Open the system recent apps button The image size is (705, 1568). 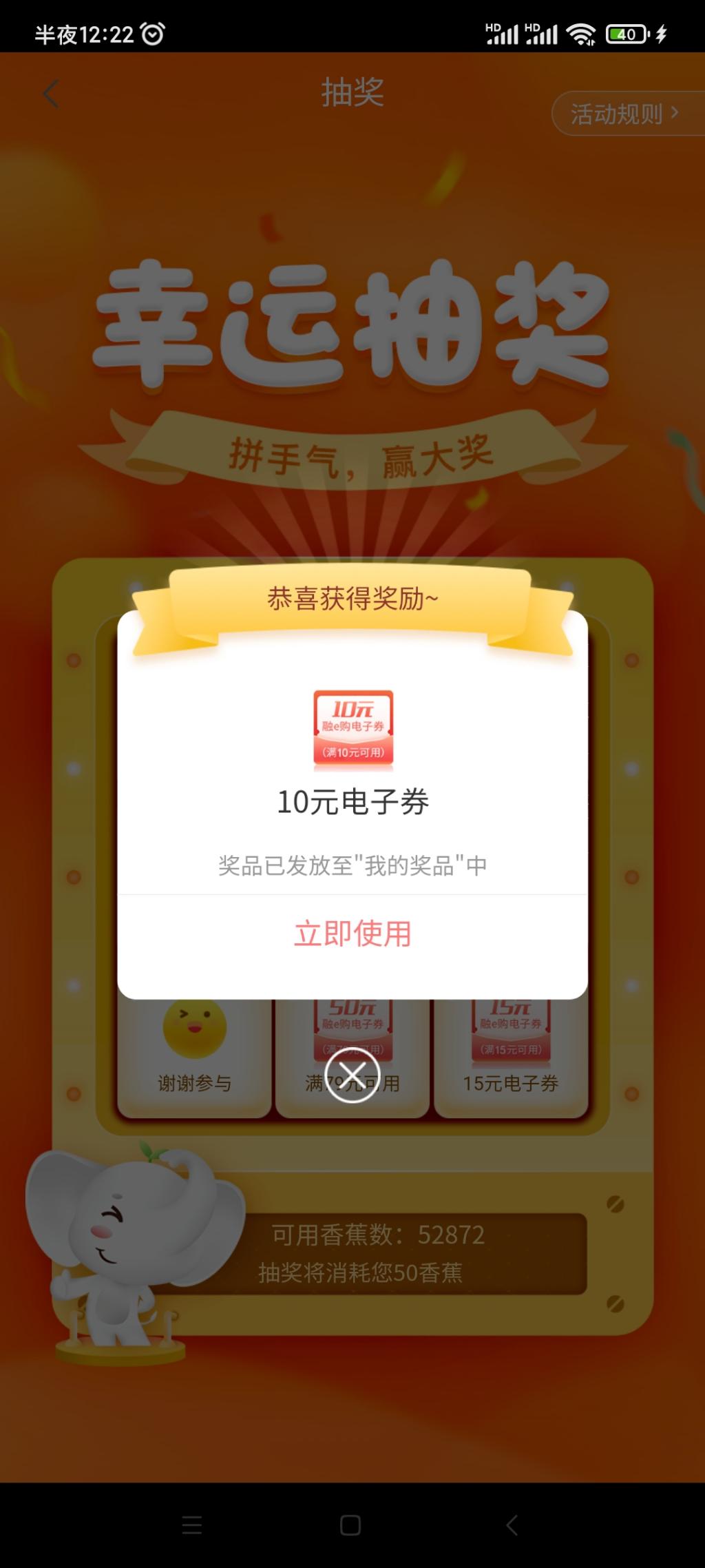[x=192, y=1525]
